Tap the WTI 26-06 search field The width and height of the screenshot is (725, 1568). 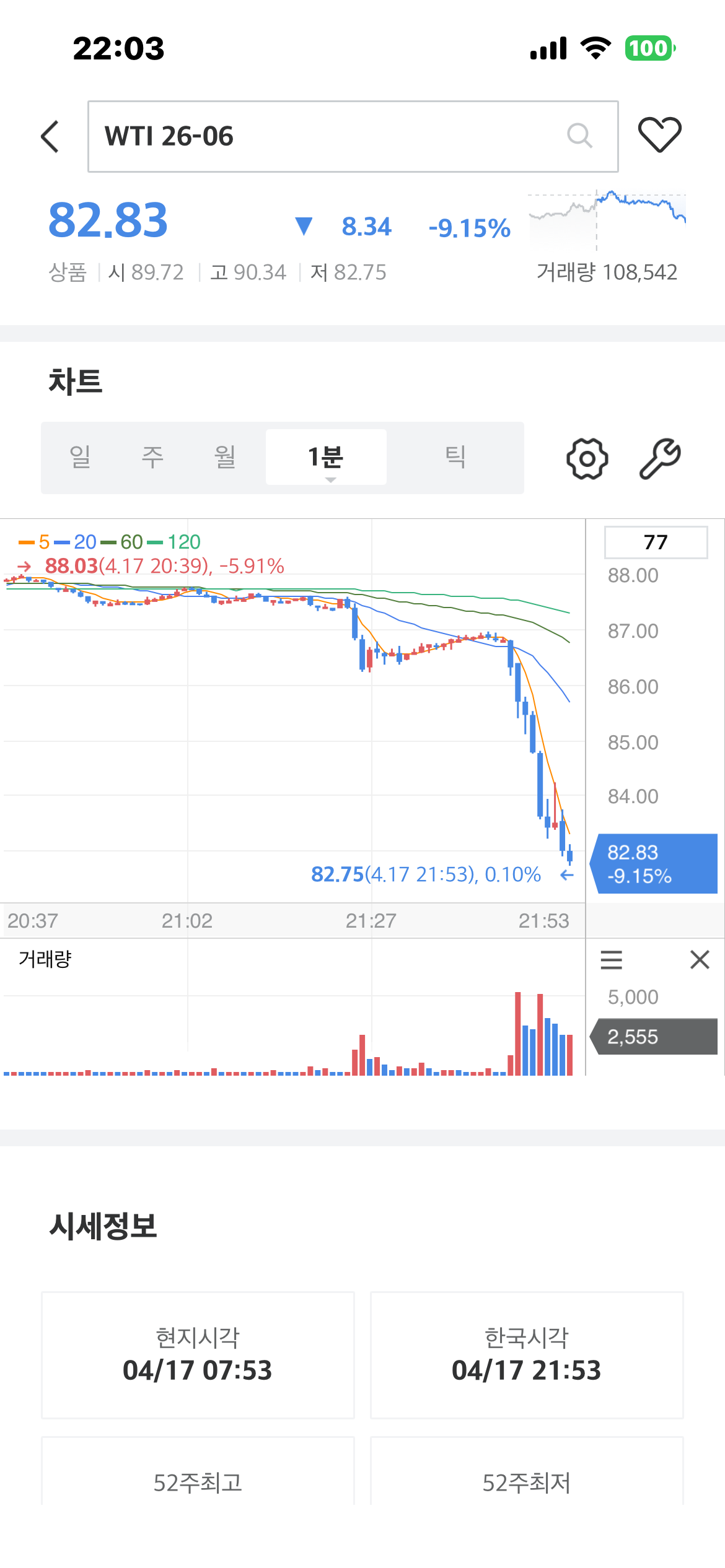point(335,136)
